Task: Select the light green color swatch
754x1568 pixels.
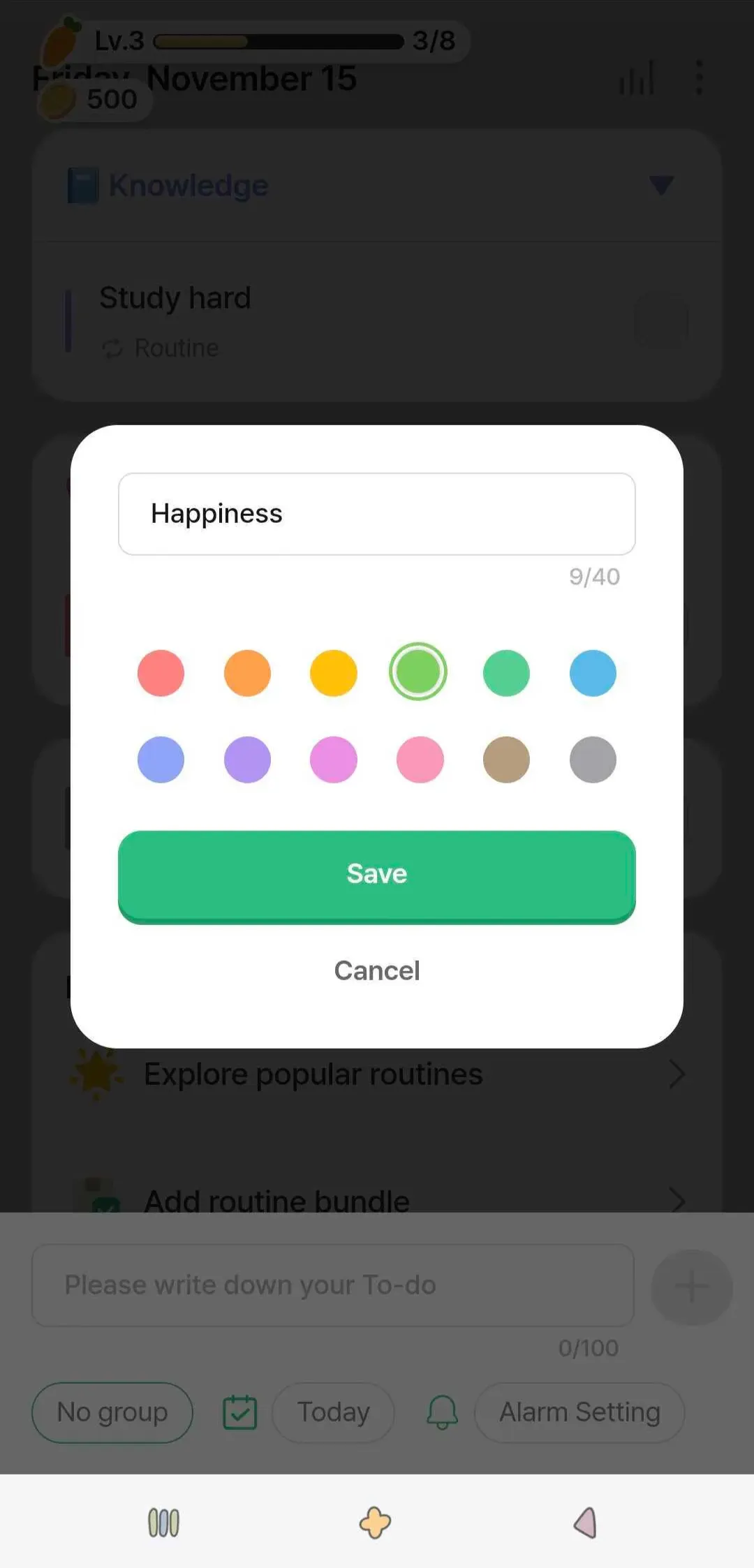Action: tap(417, 672)
